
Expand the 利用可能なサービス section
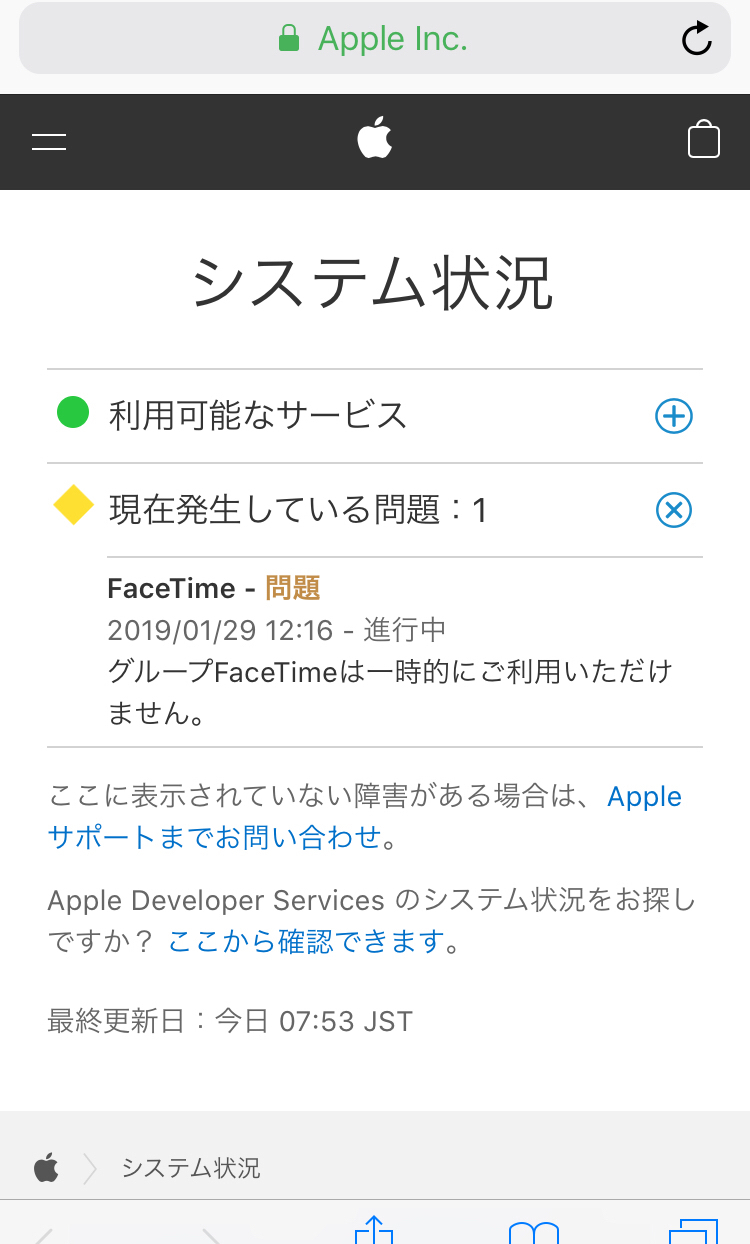click(673, 416)
